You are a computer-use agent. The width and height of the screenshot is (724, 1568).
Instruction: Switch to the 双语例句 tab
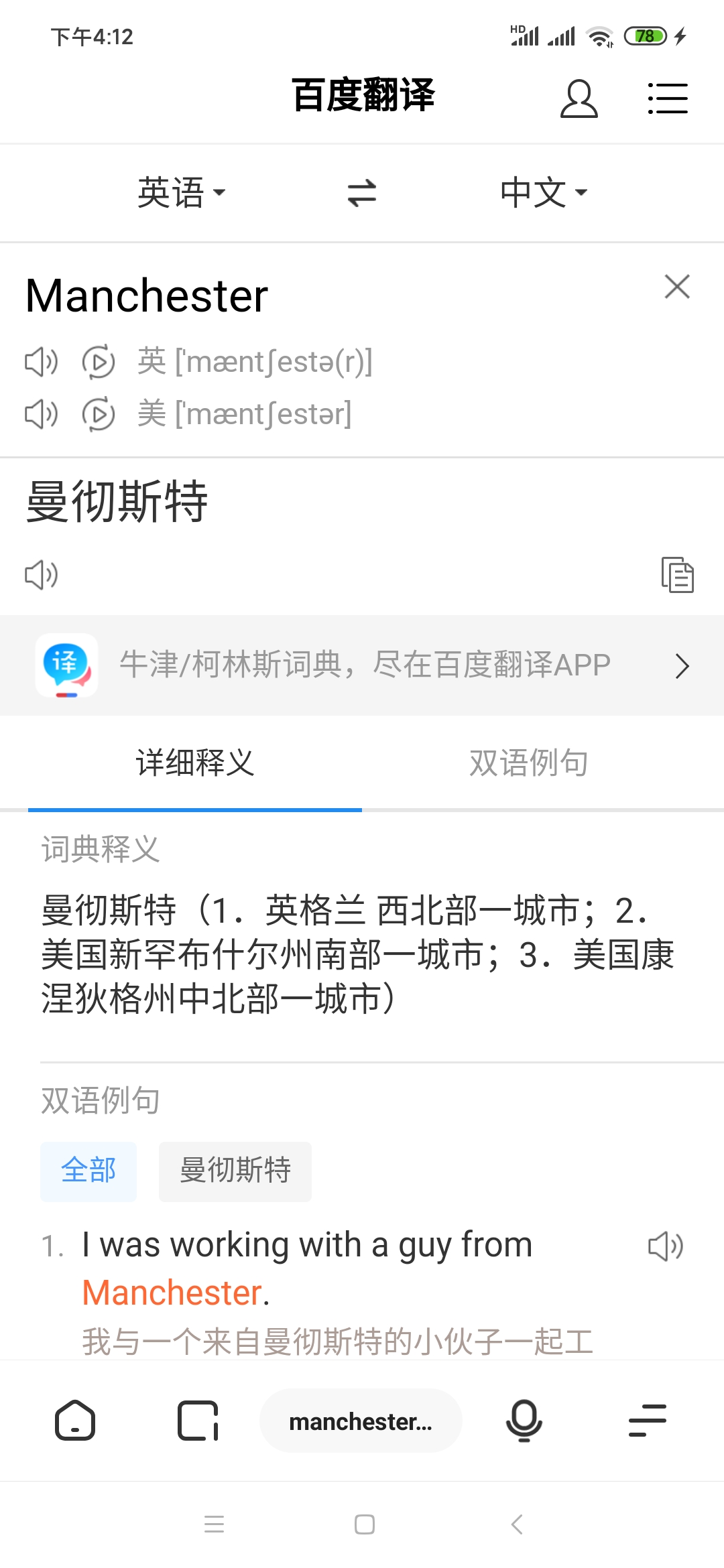pyautogui.click(x=529, y=763)
